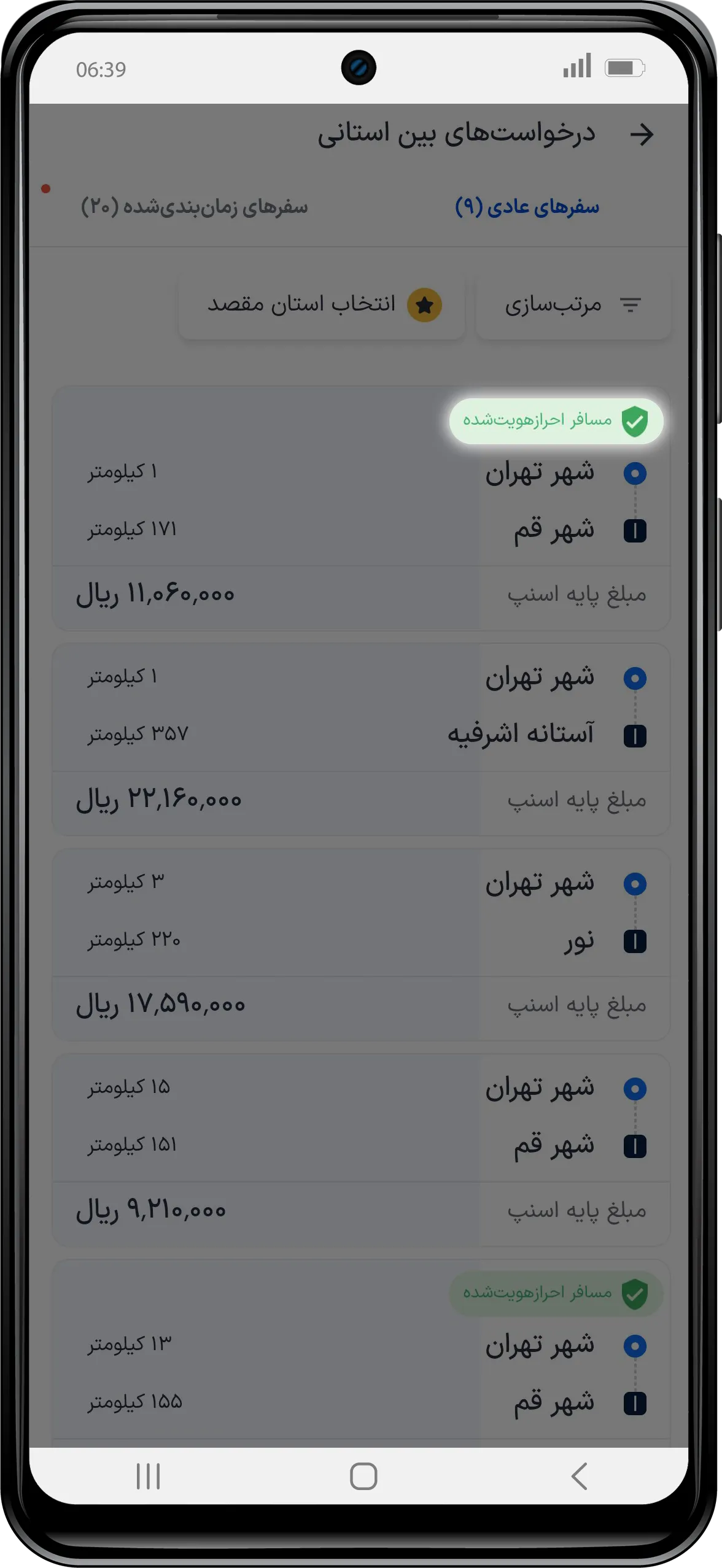
Task: Switch to the سفرهای عادی tab
Action: tap(527, 207)
